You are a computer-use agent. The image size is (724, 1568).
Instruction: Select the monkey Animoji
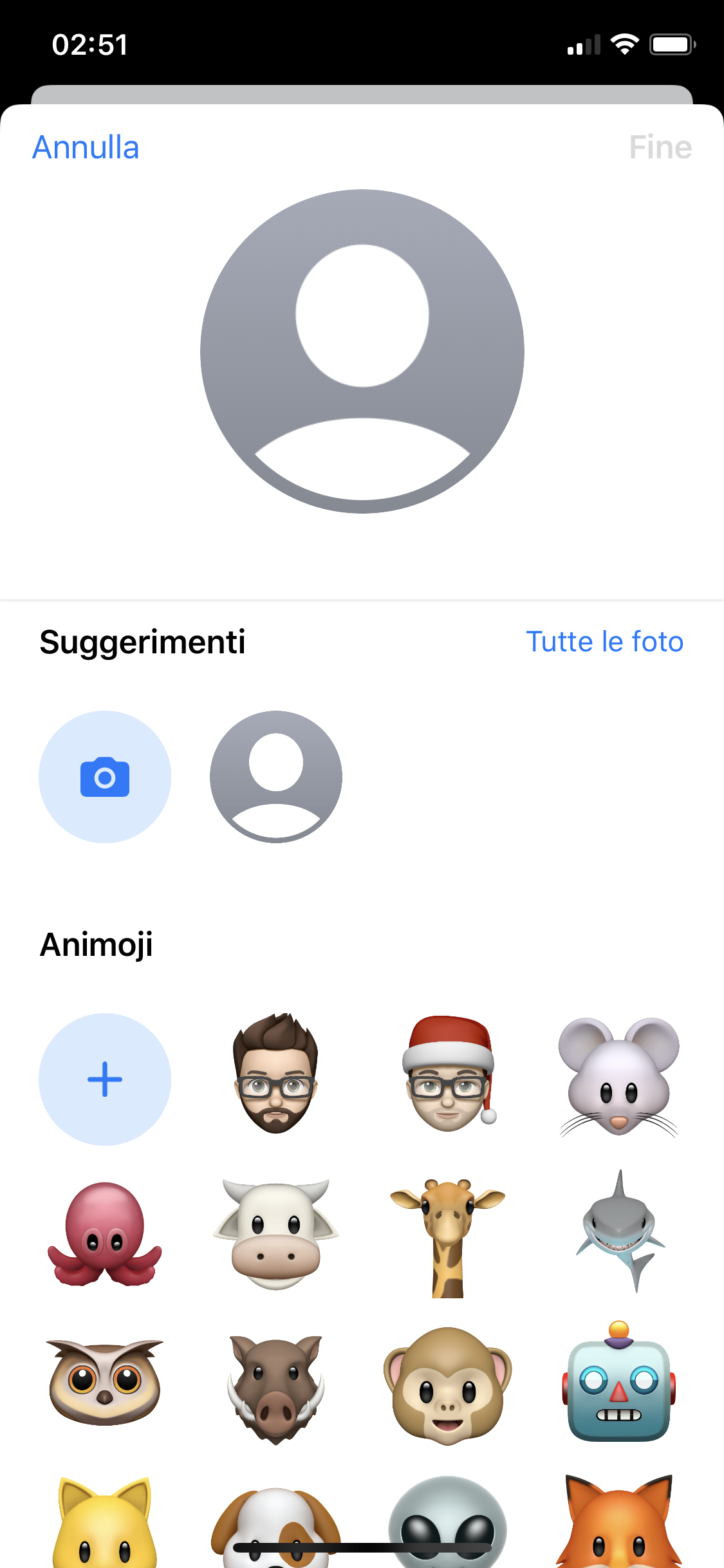[448, 1386]
